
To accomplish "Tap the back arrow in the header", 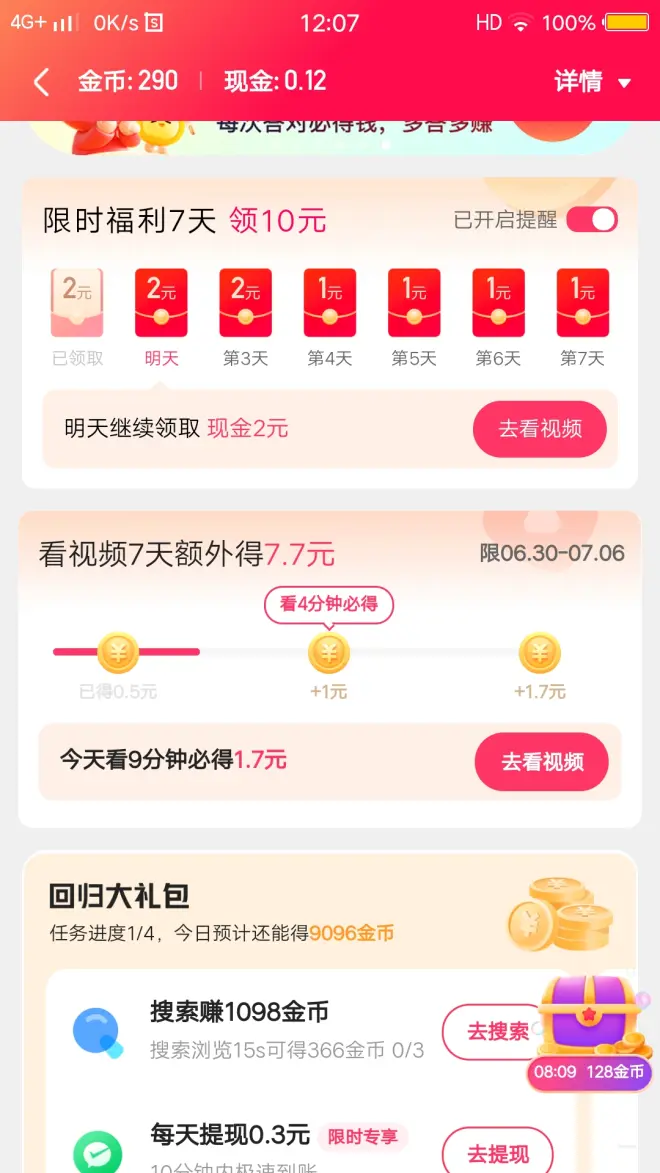I will click(x=41, y=82).
